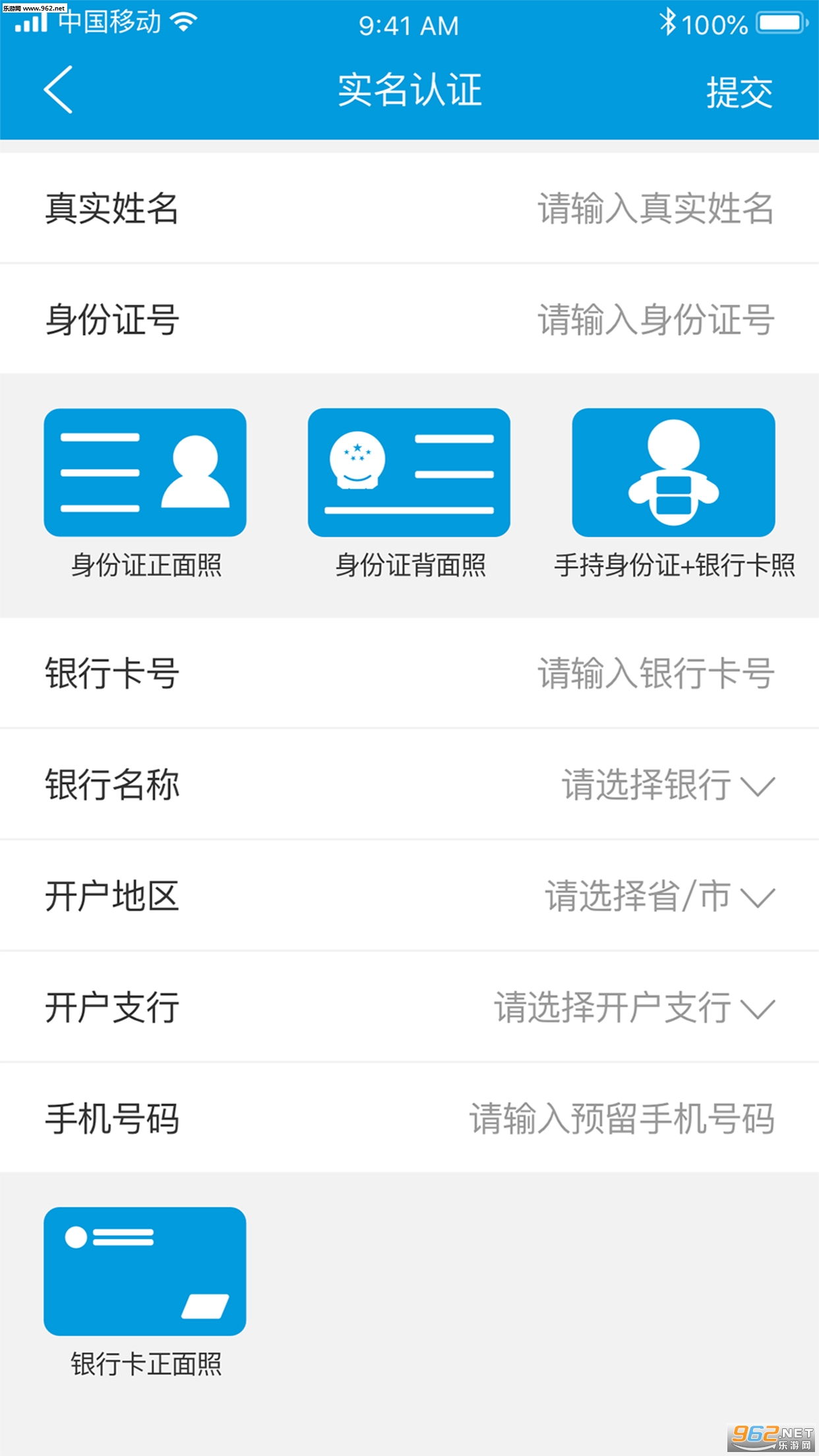The image size is (819, 1456).
Task: Enter the 手机号码 field
Action: (x=621, y=1119)
